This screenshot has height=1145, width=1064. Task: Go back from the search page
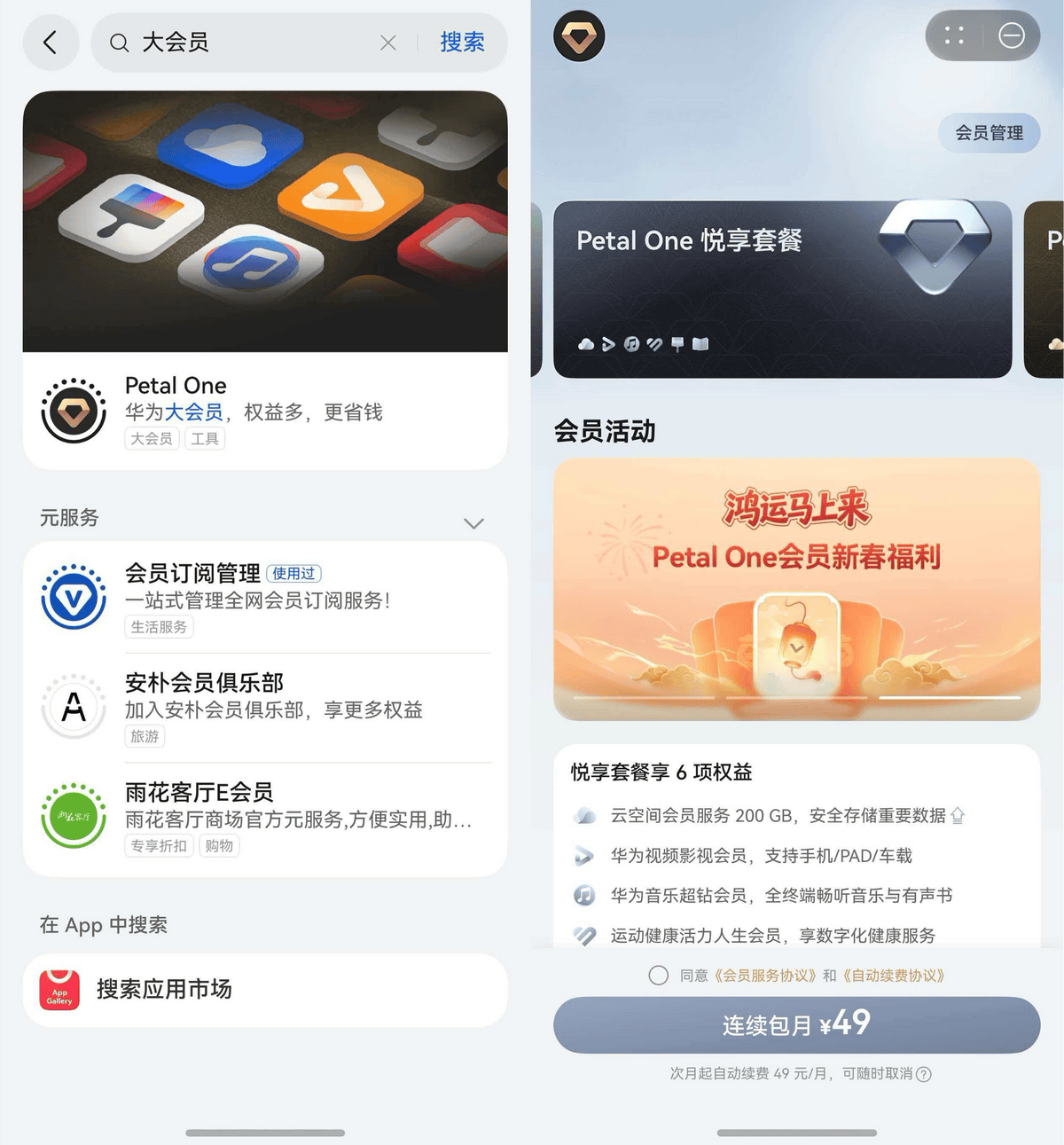click(51, 43)
